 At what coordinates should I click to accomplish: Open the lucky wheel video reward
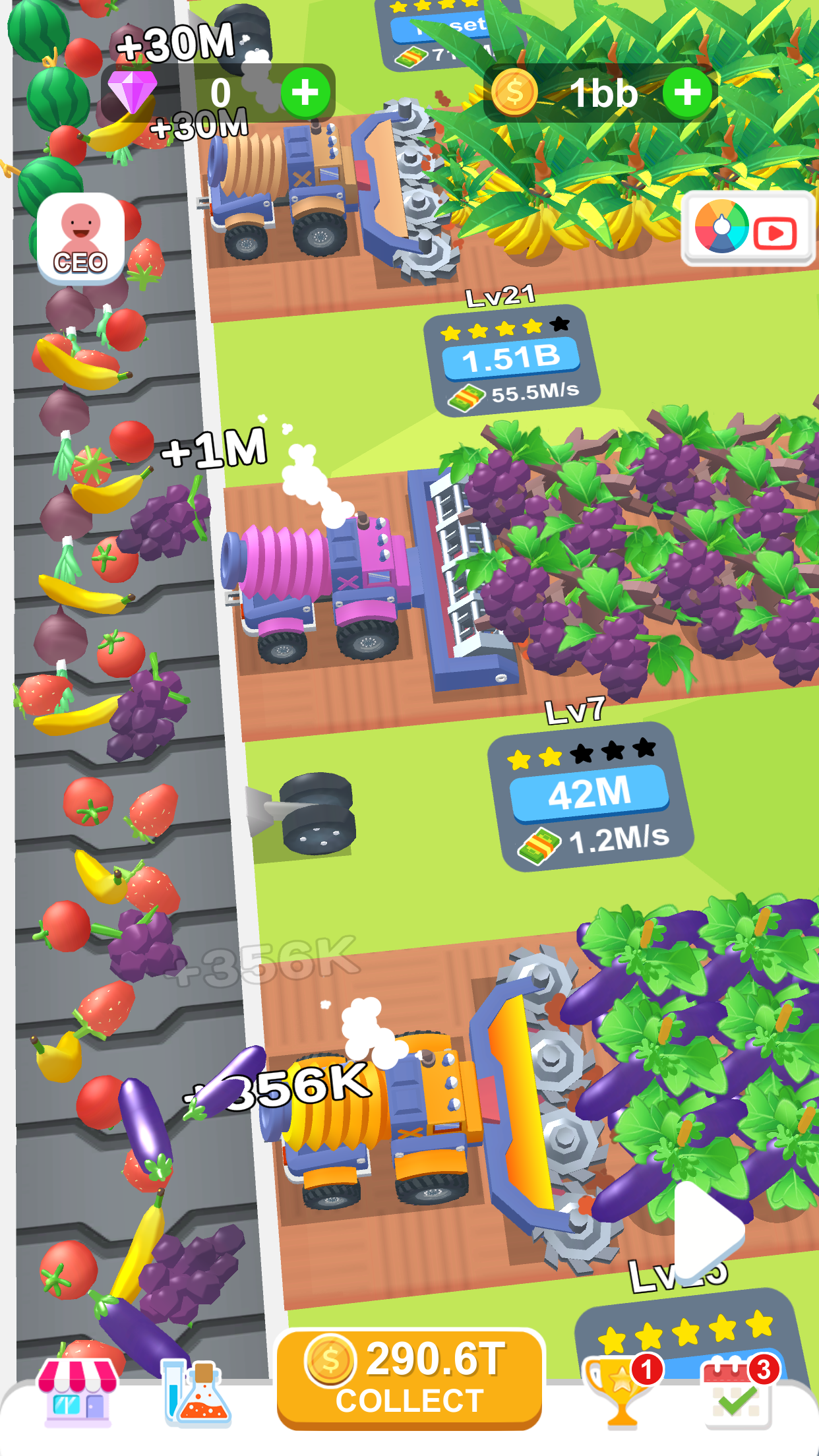(748, 228)
